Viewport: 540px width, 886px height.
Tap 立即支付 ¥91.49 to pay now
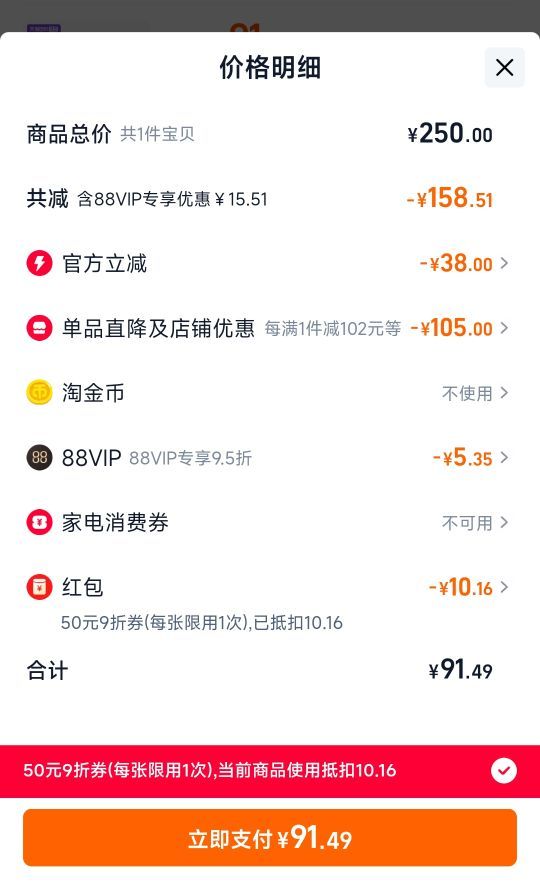[x=270, y=837]
